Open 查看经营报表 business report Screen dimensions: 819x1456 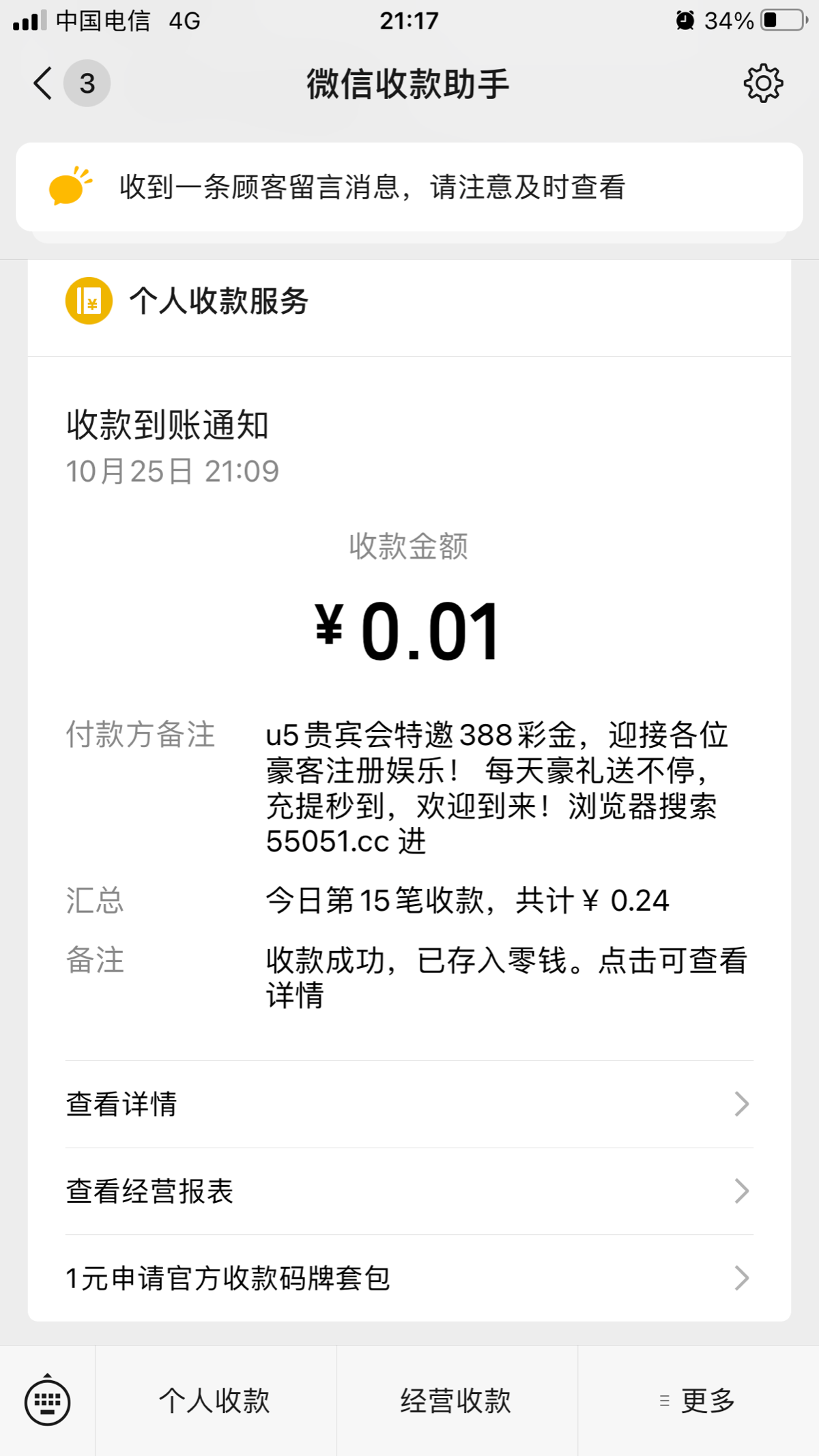pos(408,1191)
